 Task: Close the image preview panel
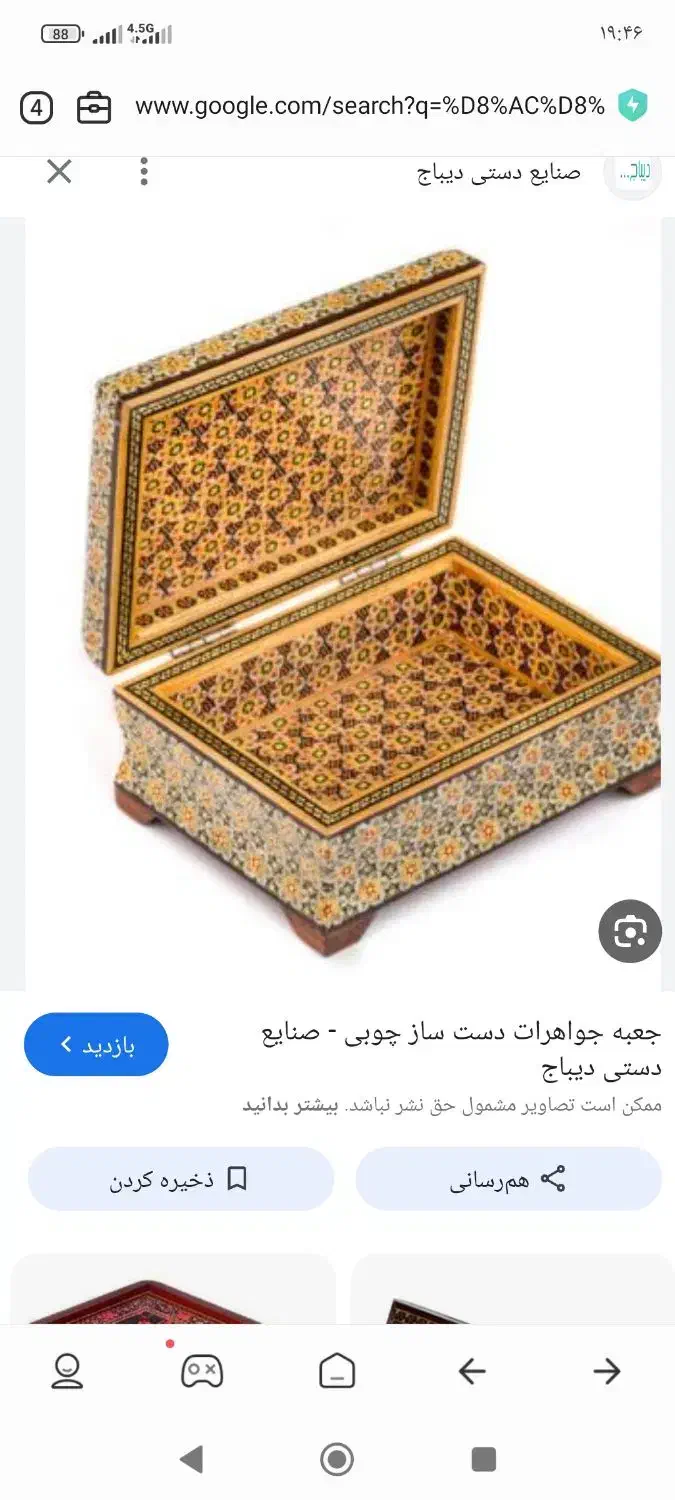60,172
